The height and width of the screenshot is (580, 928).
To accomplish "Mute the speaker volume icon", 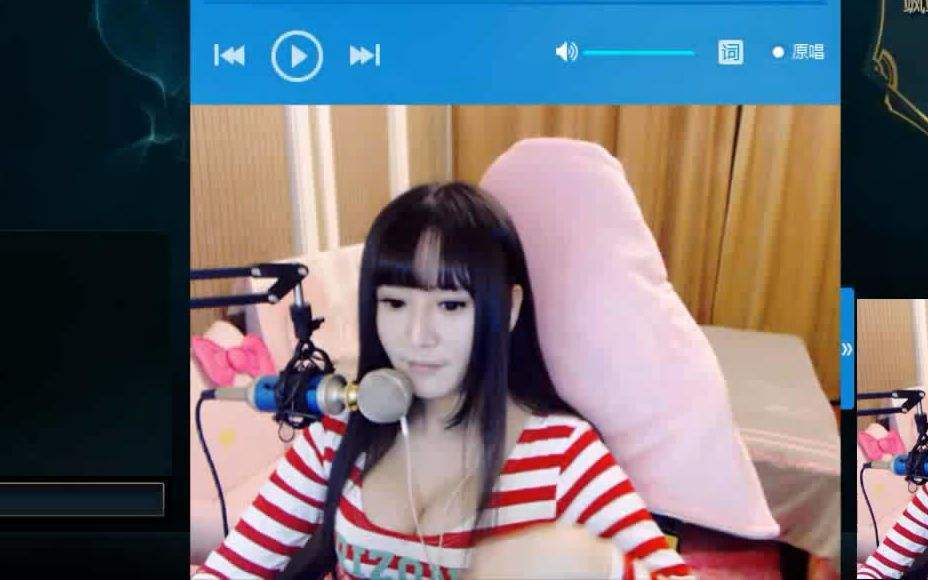I will pos(566,52).
